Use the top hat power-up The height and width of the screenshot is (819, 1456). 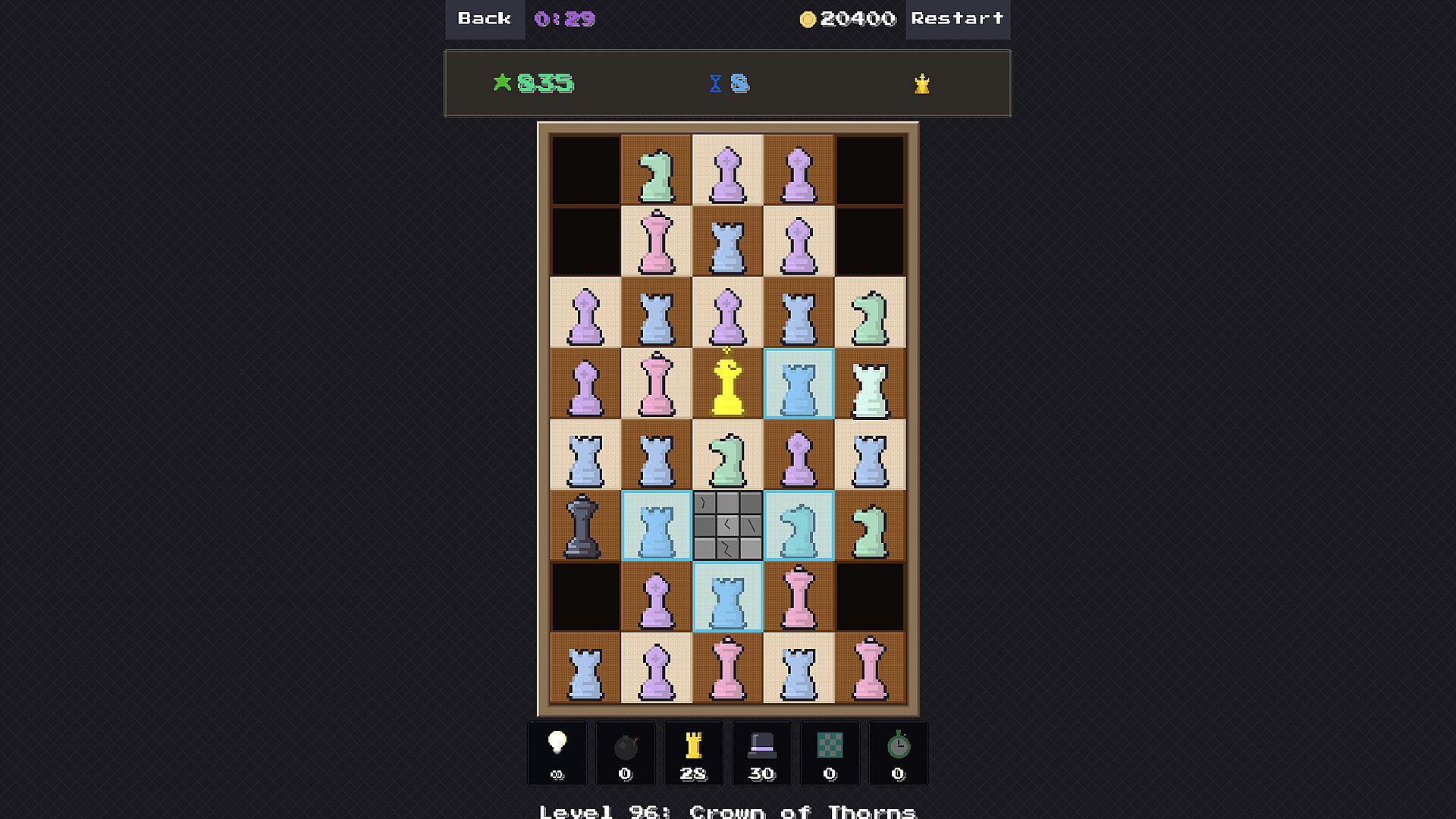pos(761,753)
